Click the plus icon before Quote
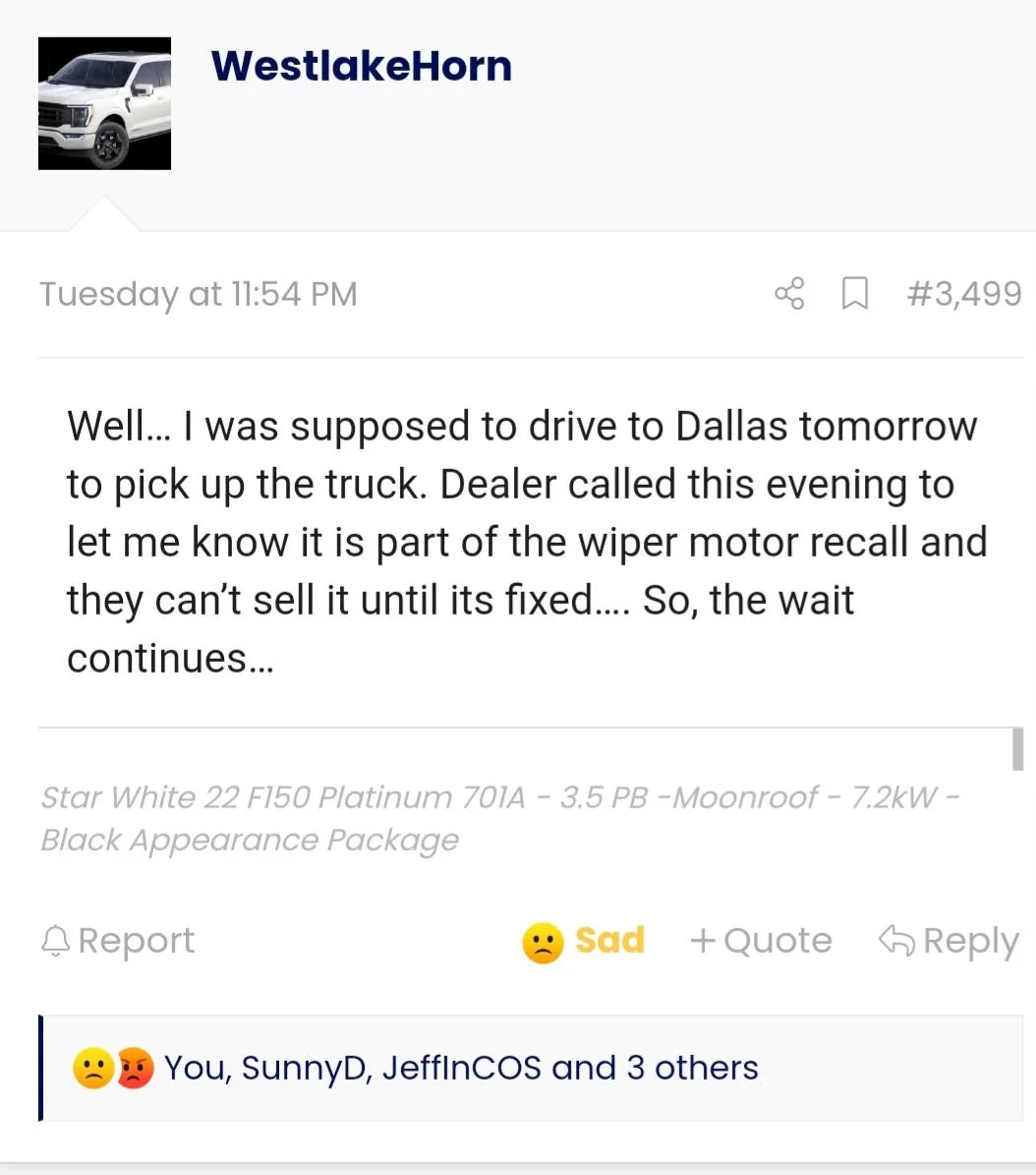The image size is (1036, 1175). coord(704,940)
